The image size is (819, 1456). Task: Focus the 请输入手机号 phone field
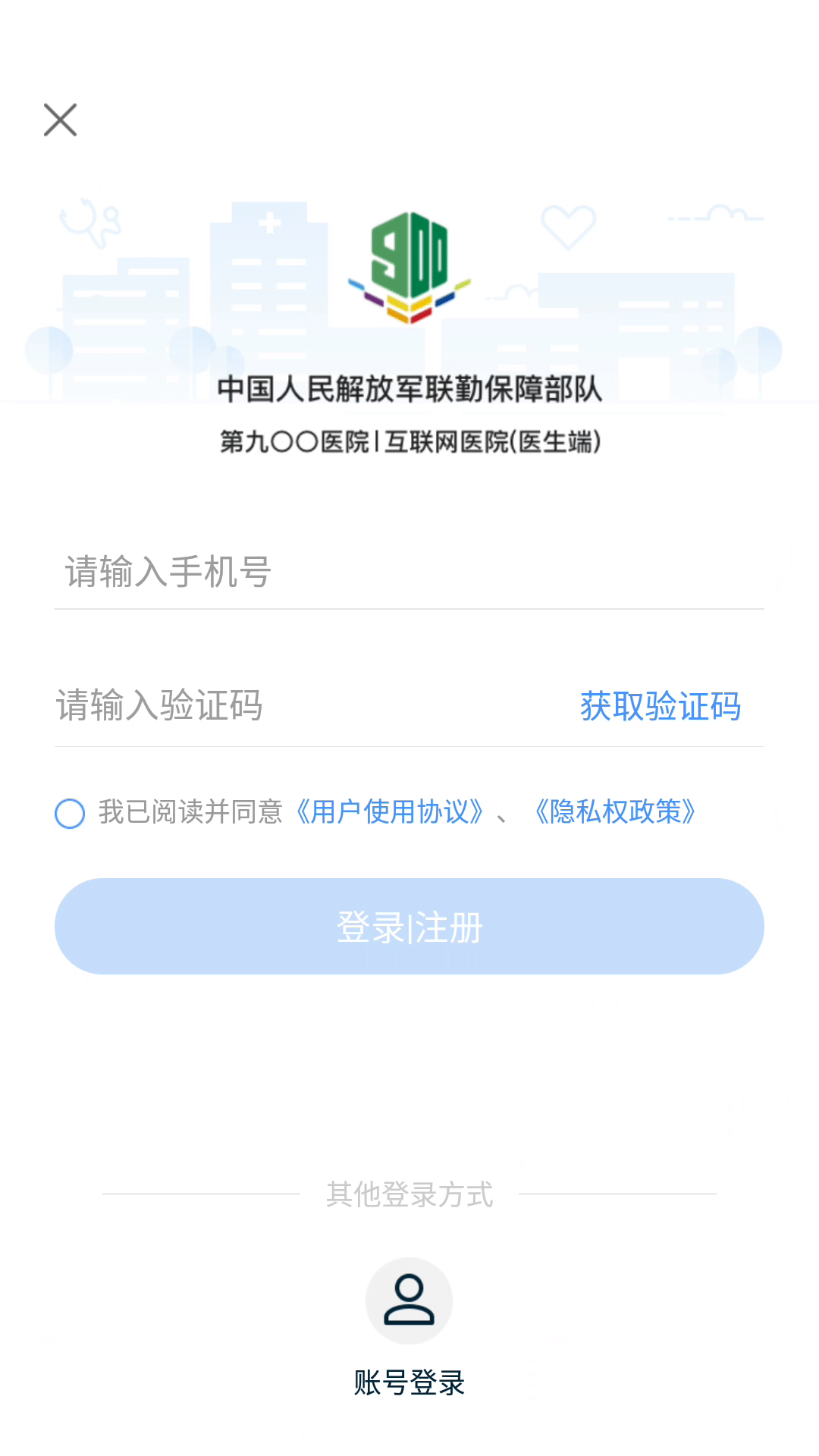pyautogui.click(x=303, y=574)
